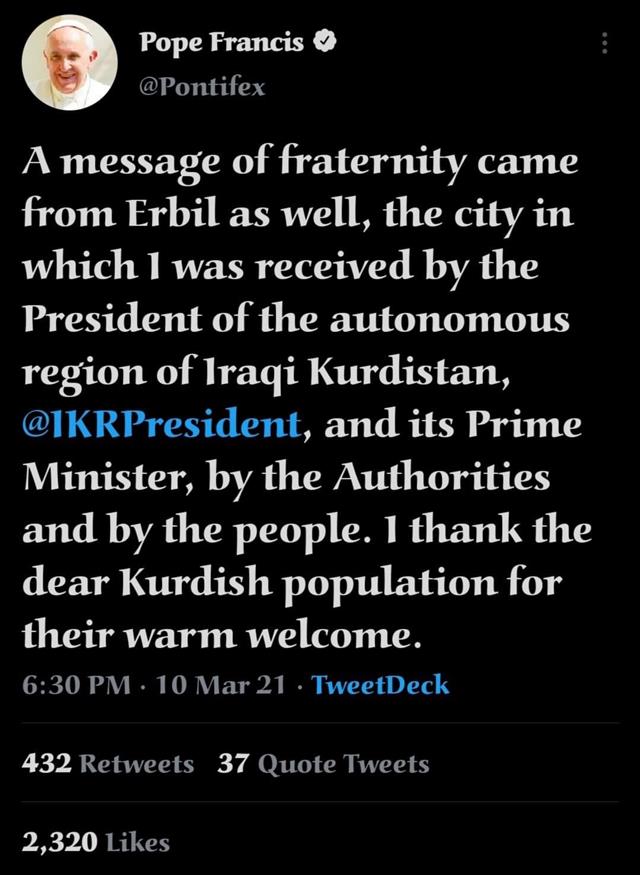View the 37 Quote Tweets
640x875 pixels.
(x=323, y=764)
